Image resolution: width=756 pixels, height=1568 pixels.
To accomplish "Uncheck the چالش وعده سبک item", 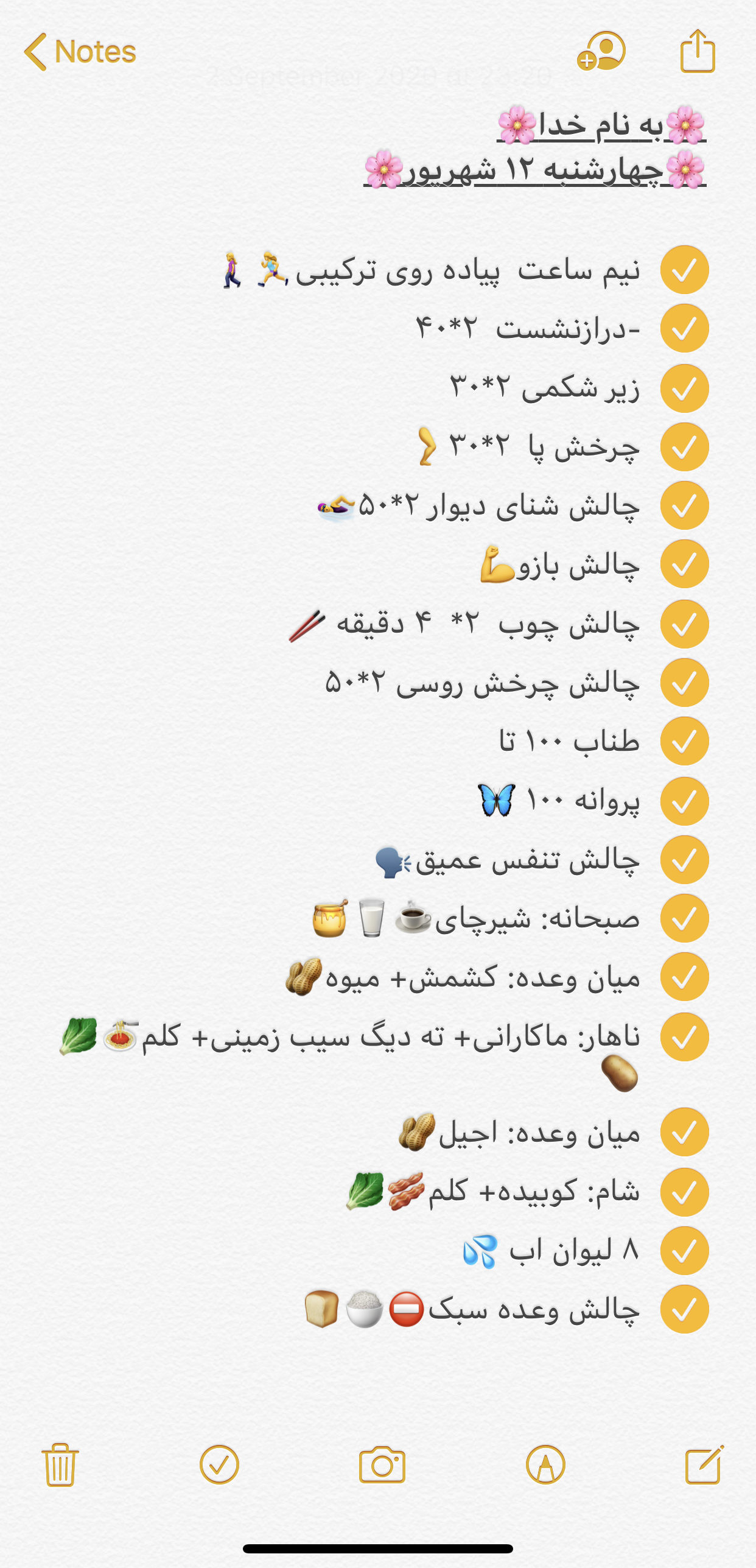I will 684,1309.
